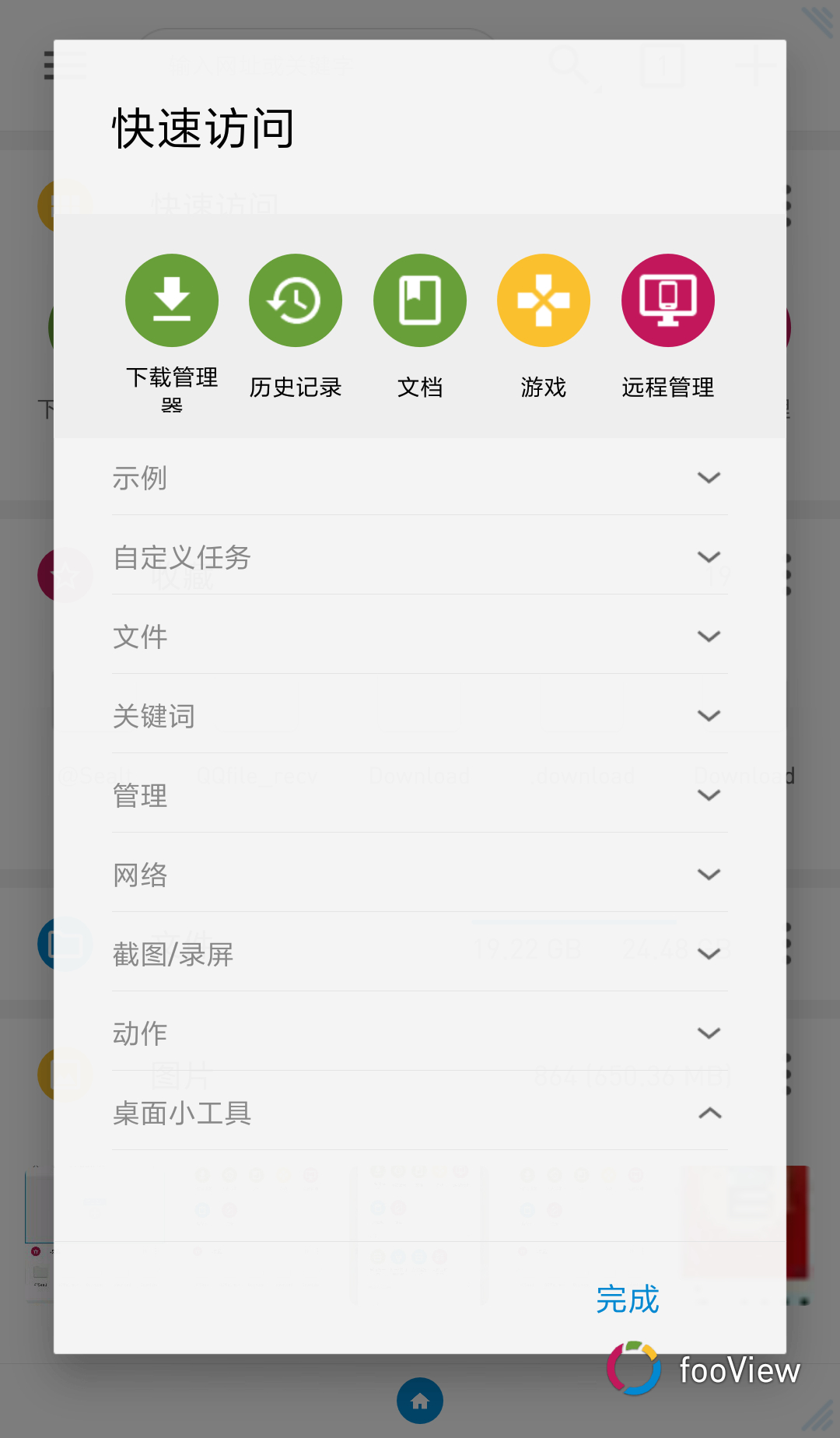Expand the 关键词 section
The image size is (840, 1438).
pos(420,716)
